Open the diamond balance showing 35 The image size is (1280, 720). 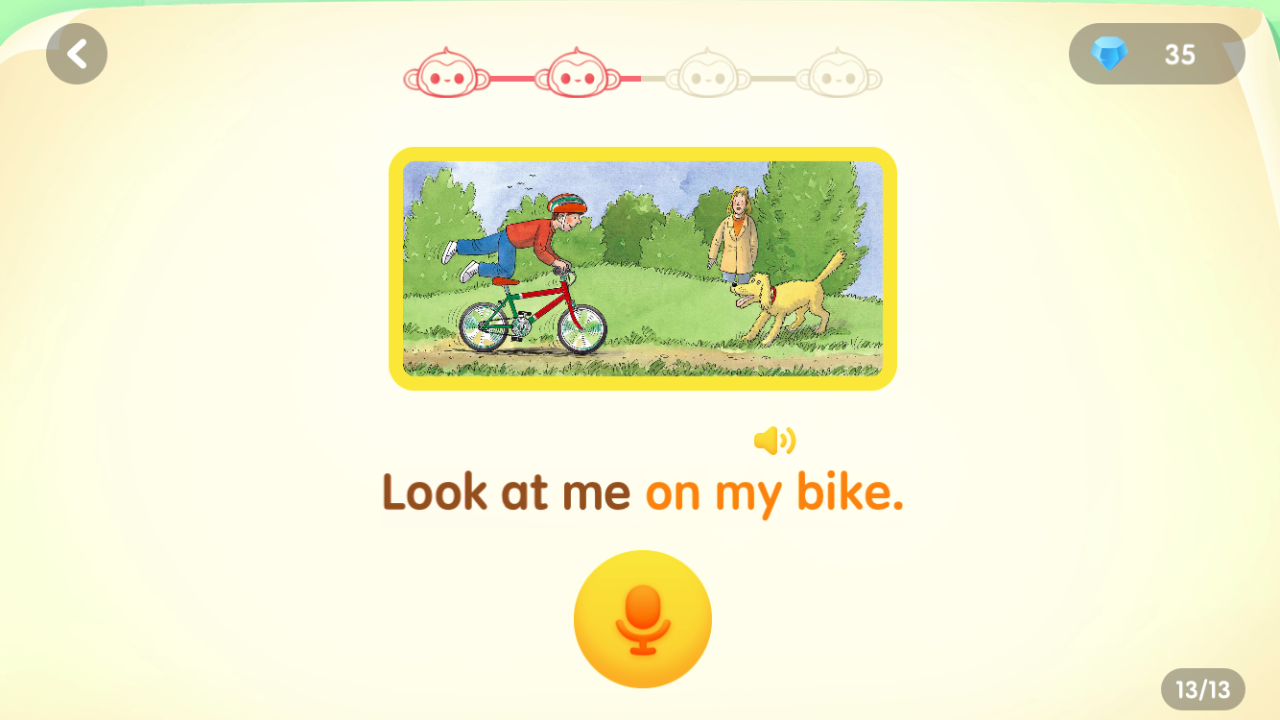click(1156, 54)
